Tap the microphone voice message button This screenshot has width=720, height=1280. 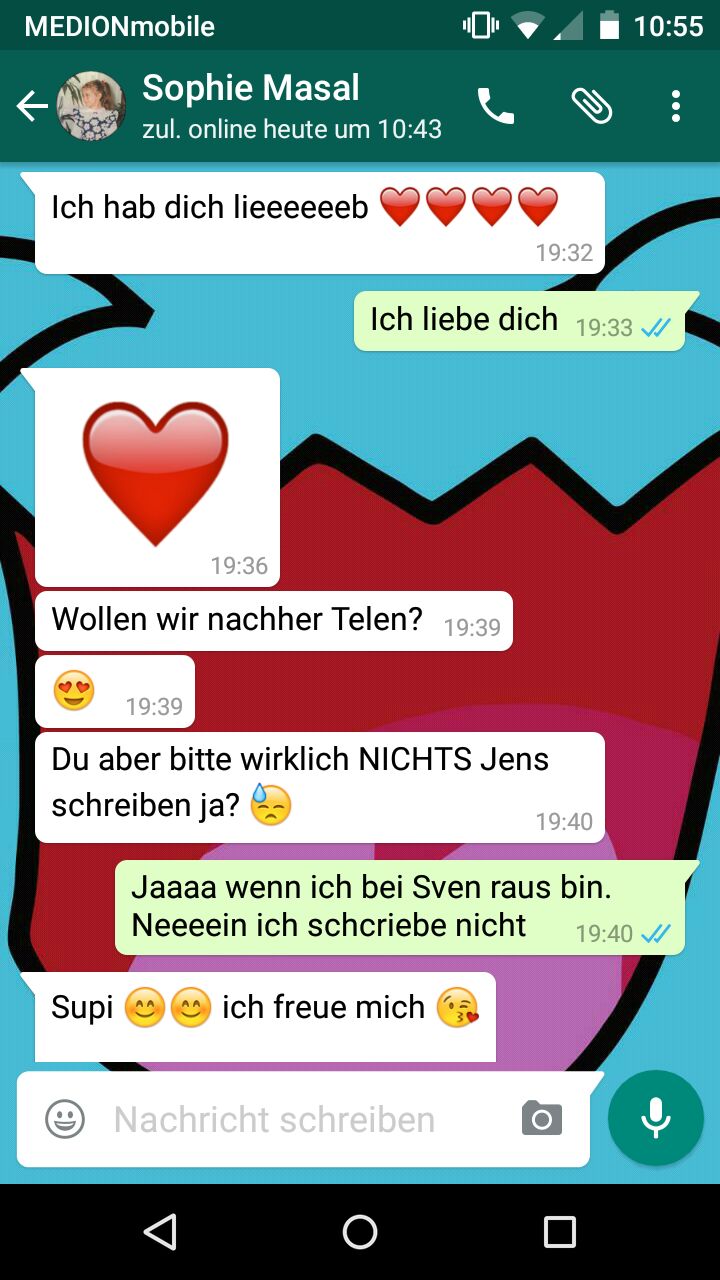tap(656, 1118)
